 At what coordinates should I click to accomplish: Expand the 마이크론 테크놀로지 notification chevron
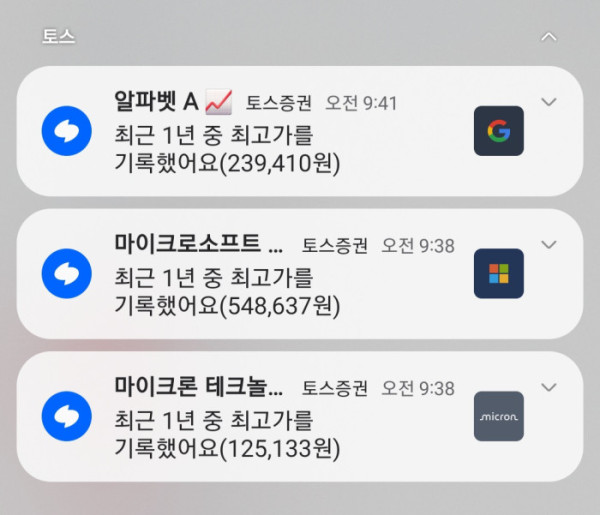pos(547,388)
